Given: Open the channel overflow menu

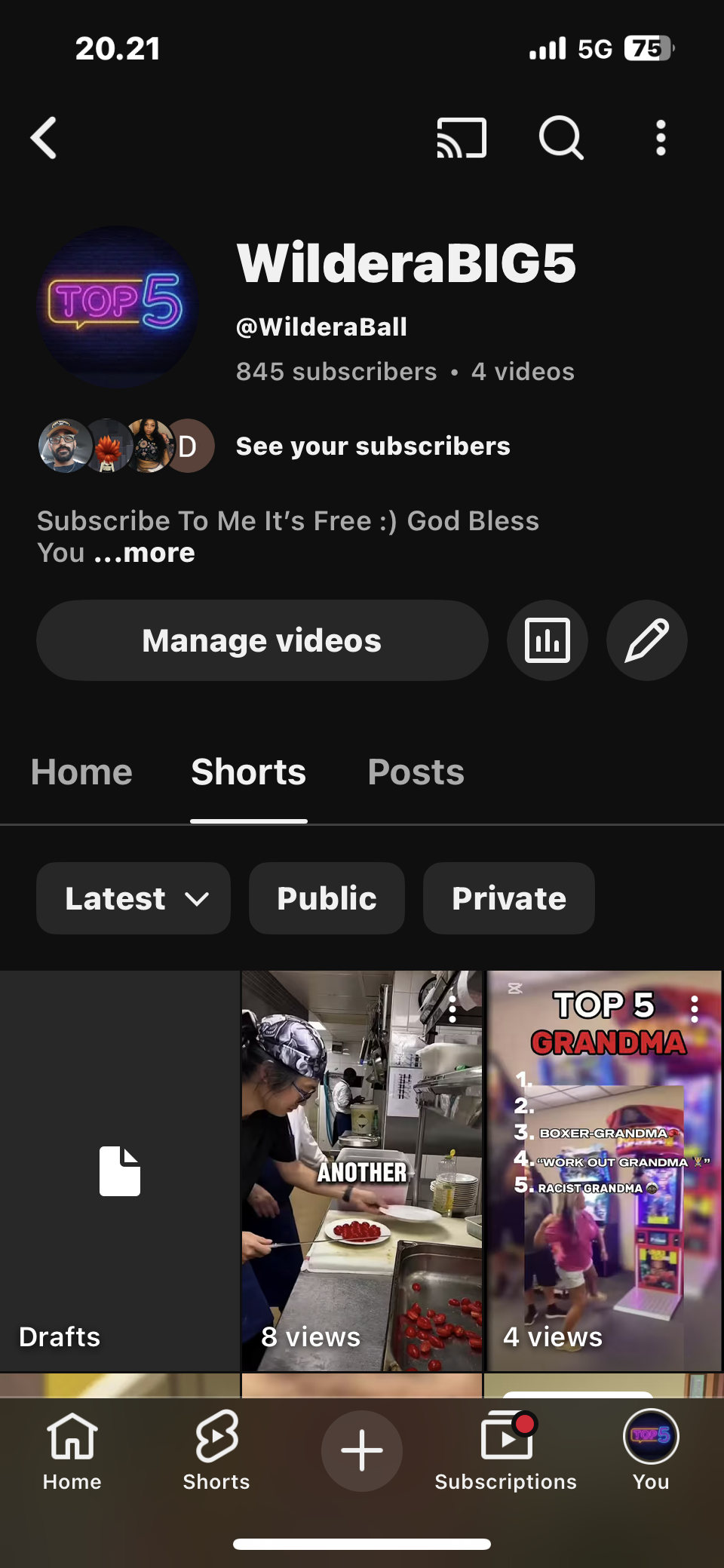Looking at the screenshot, I should [661, 138].
